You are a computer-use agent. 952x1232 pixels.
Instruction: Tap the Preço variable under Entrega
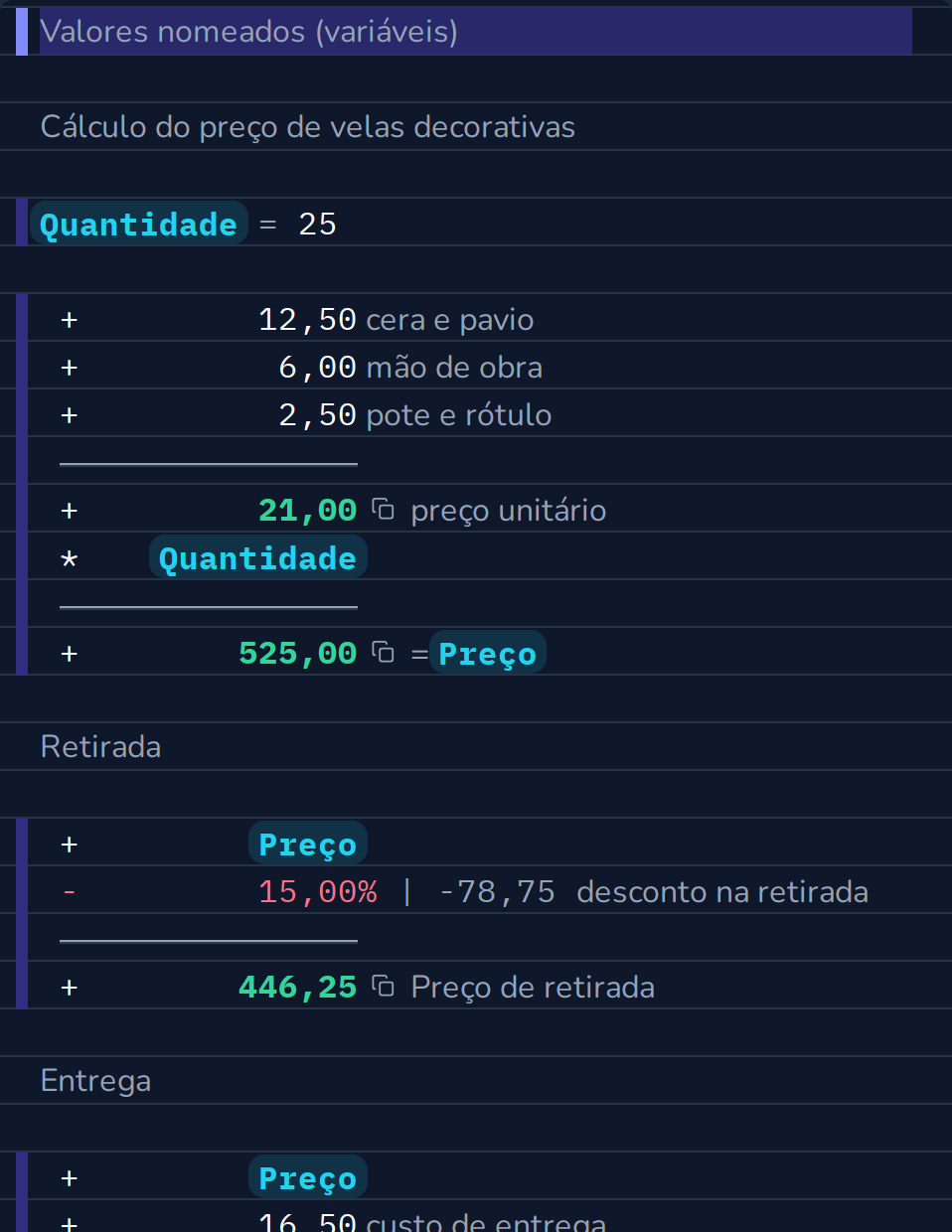tap(308, 1178)
